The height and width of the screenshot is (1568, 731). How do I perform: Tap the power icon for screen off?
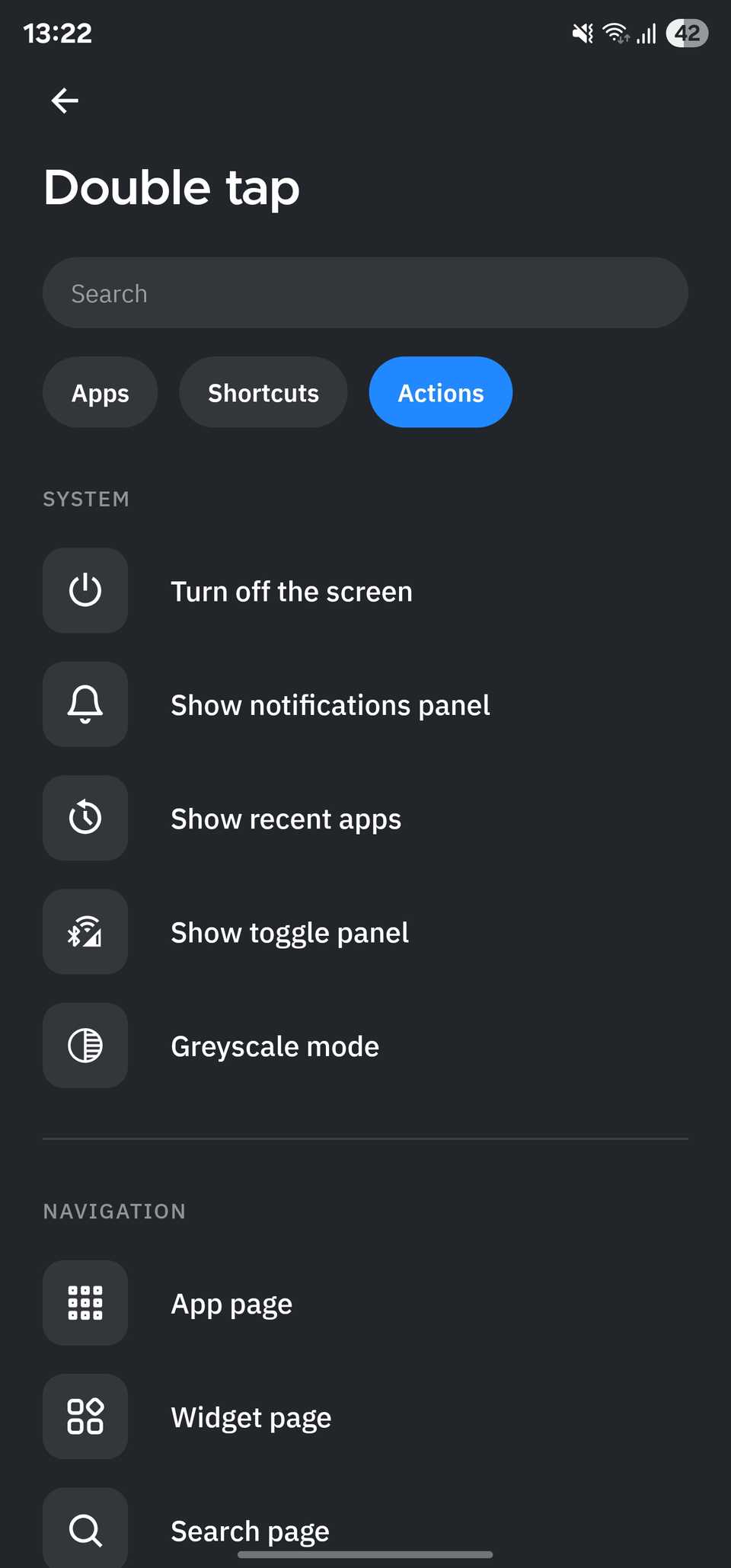[85, 590]
